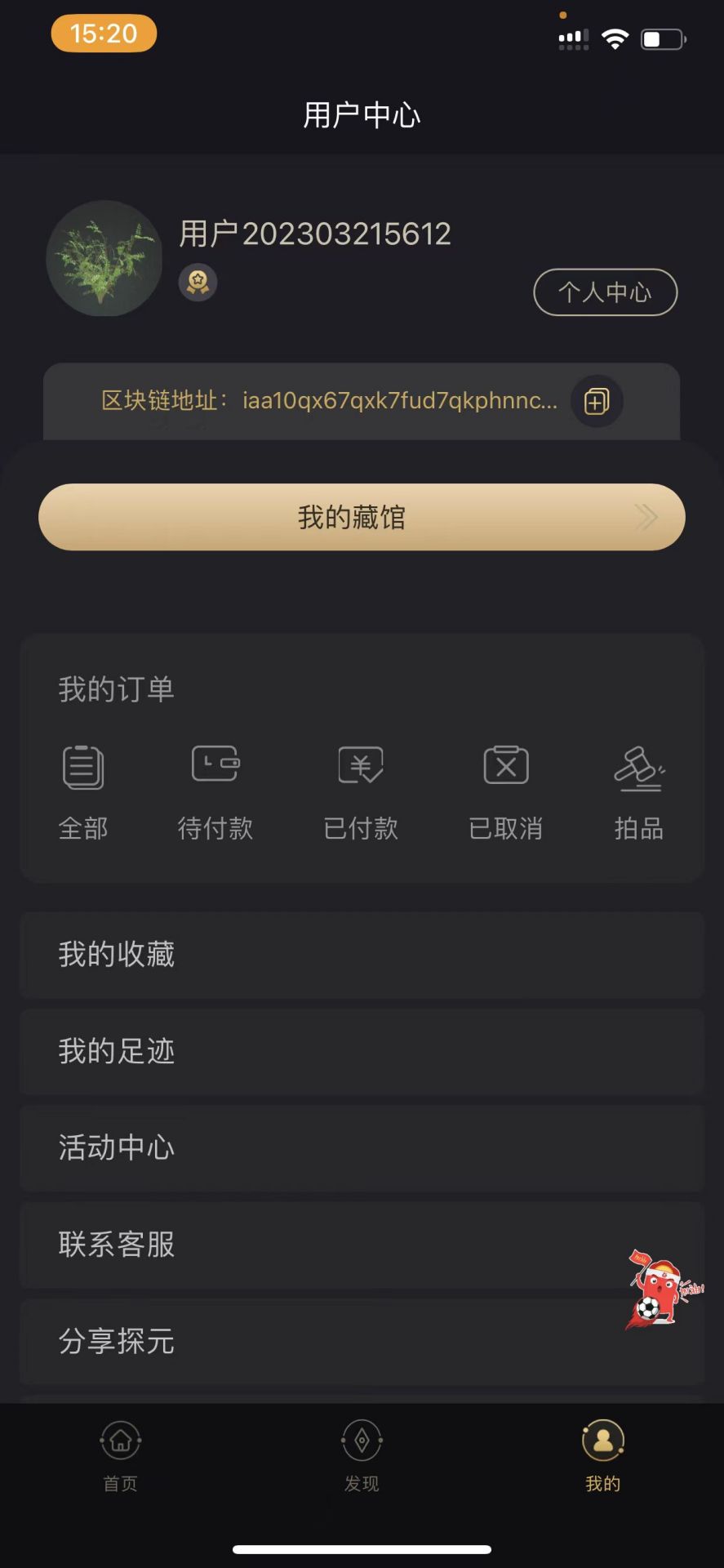The image size is (724, 1568).
Task: Open 个人中心 personal center button
Action: click(x=604, y=292)
